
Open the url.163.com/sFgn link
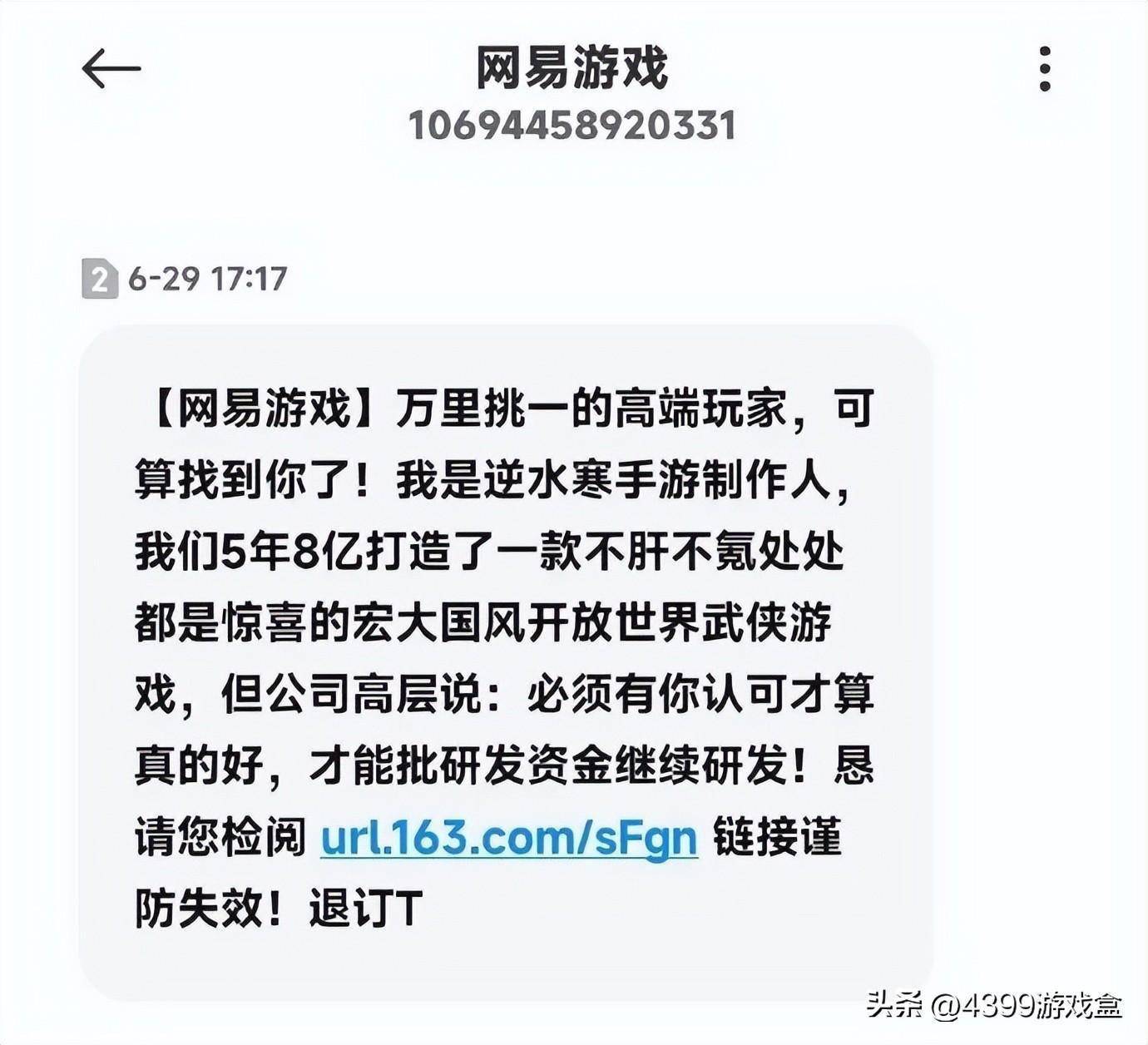[508, 838]
